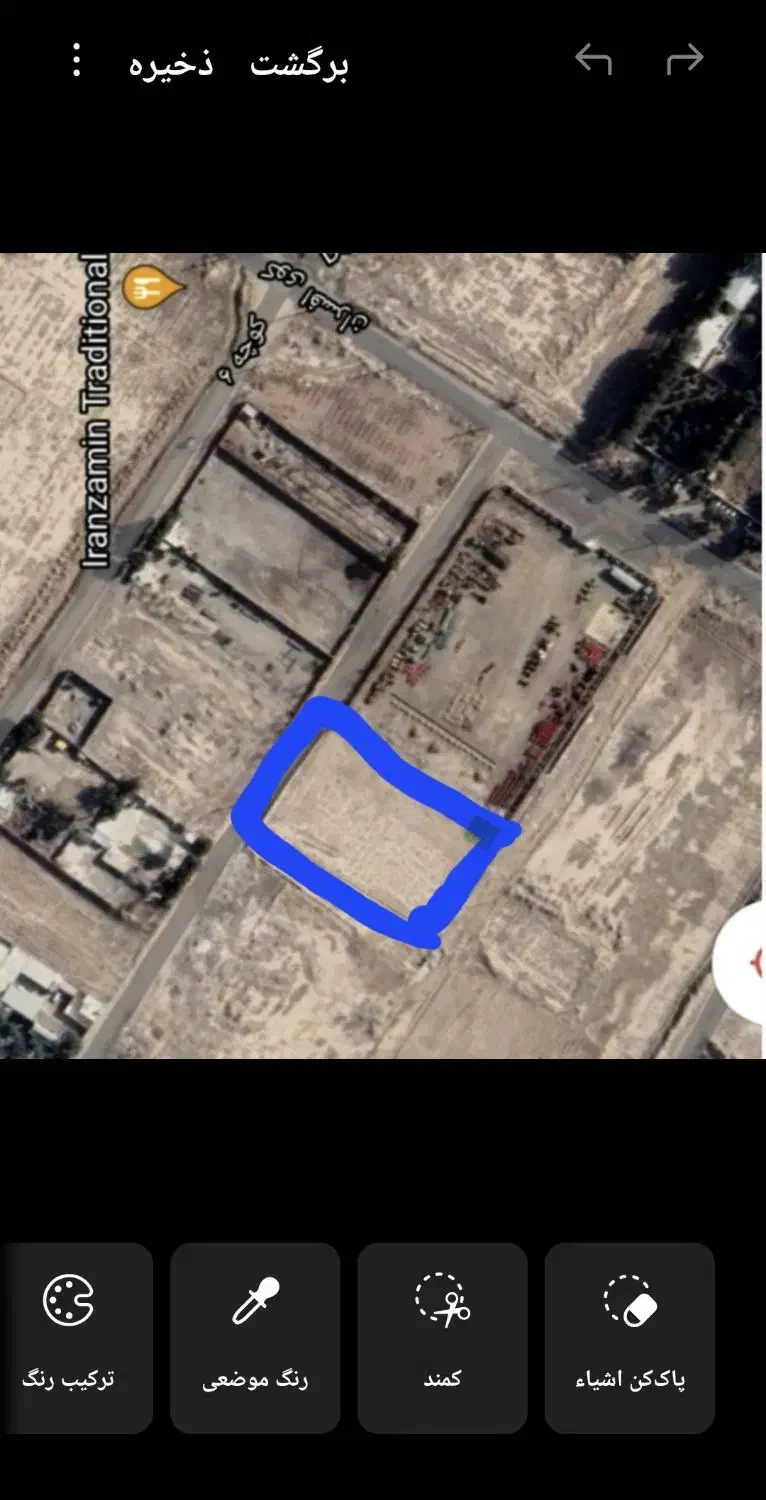Undo the last edit

(593, 61)
